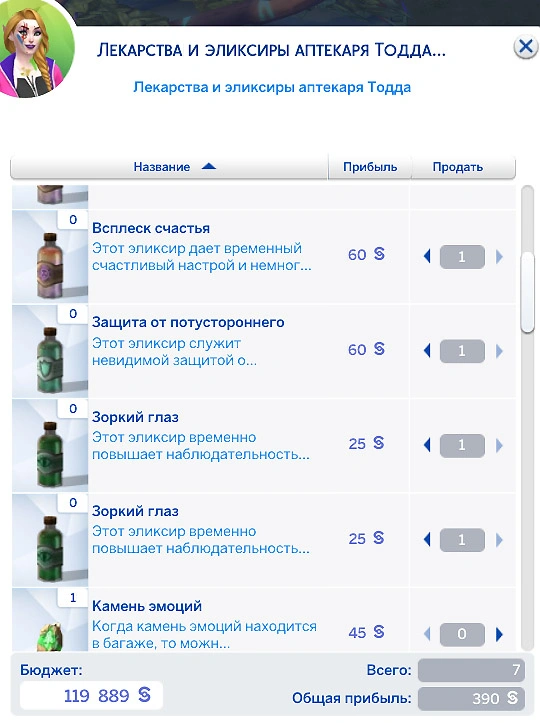Decrease sell quantity for Всплеск счастья

click(427, 256)
